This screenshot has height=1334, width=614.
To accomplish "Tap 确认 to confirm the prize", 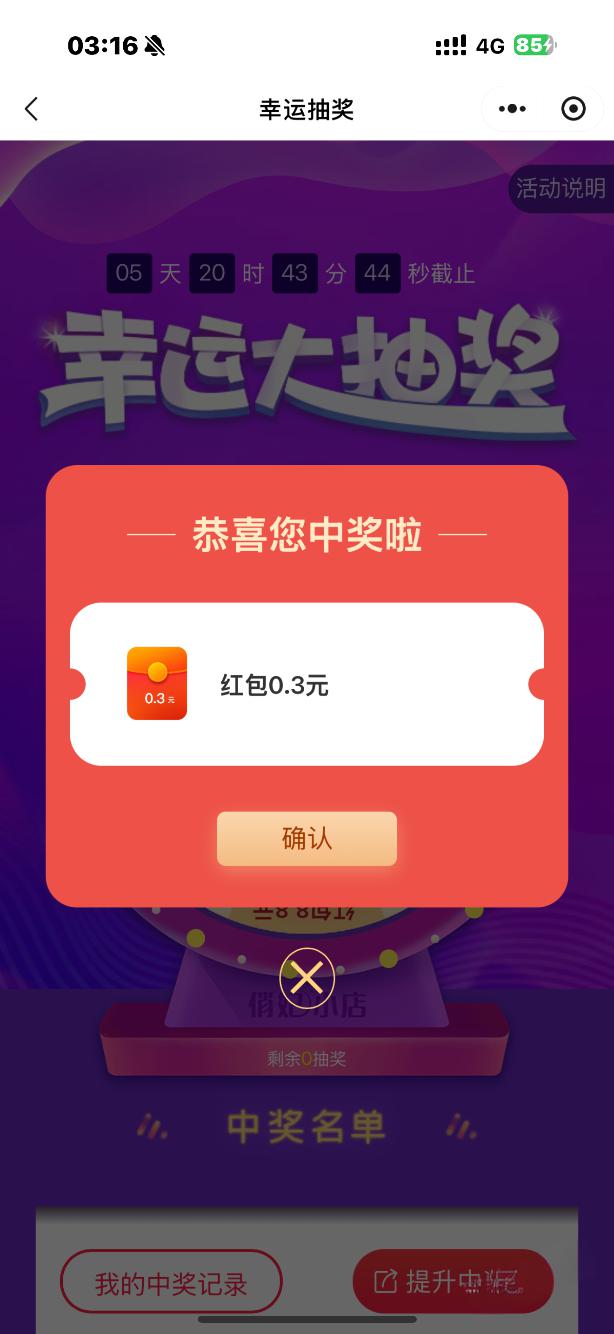I will pos(306,838).
